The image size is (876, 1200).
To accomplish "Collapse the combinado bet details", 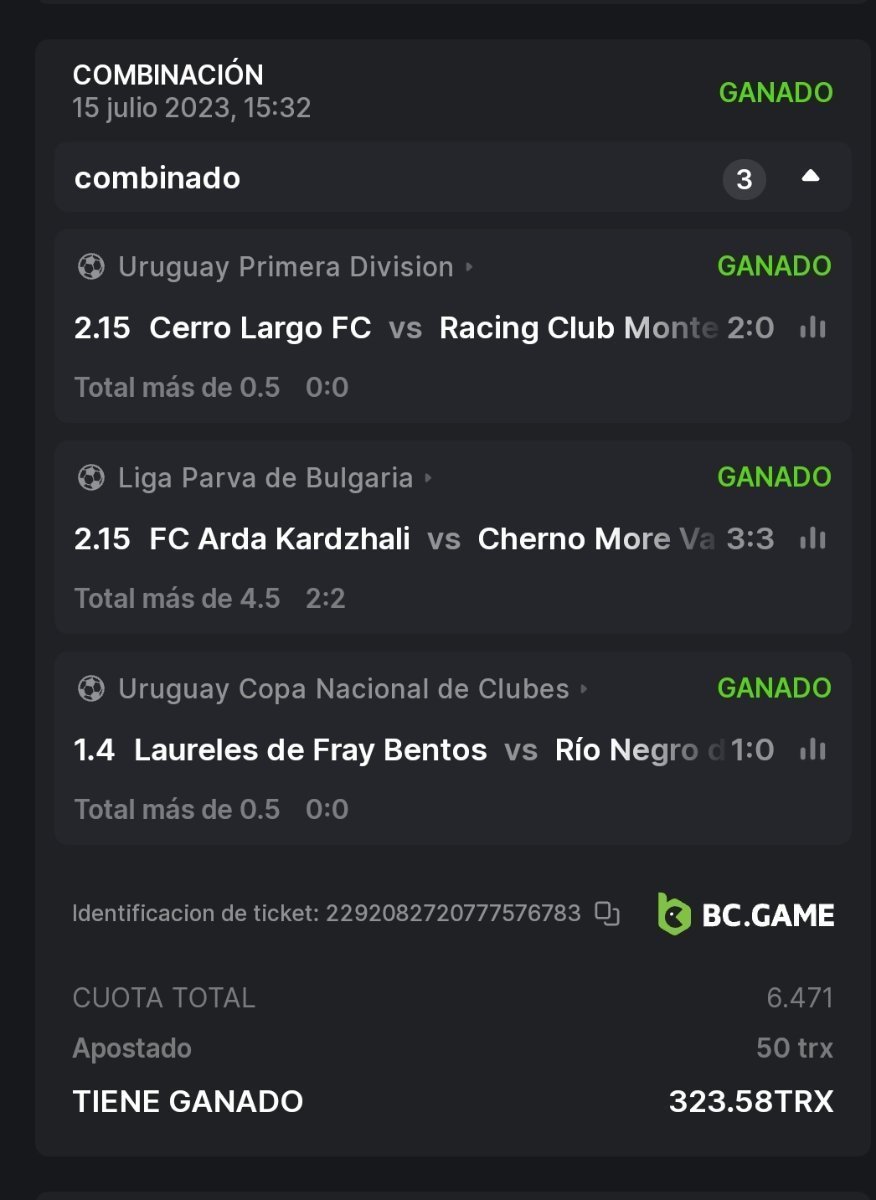I will click(810, 177).
